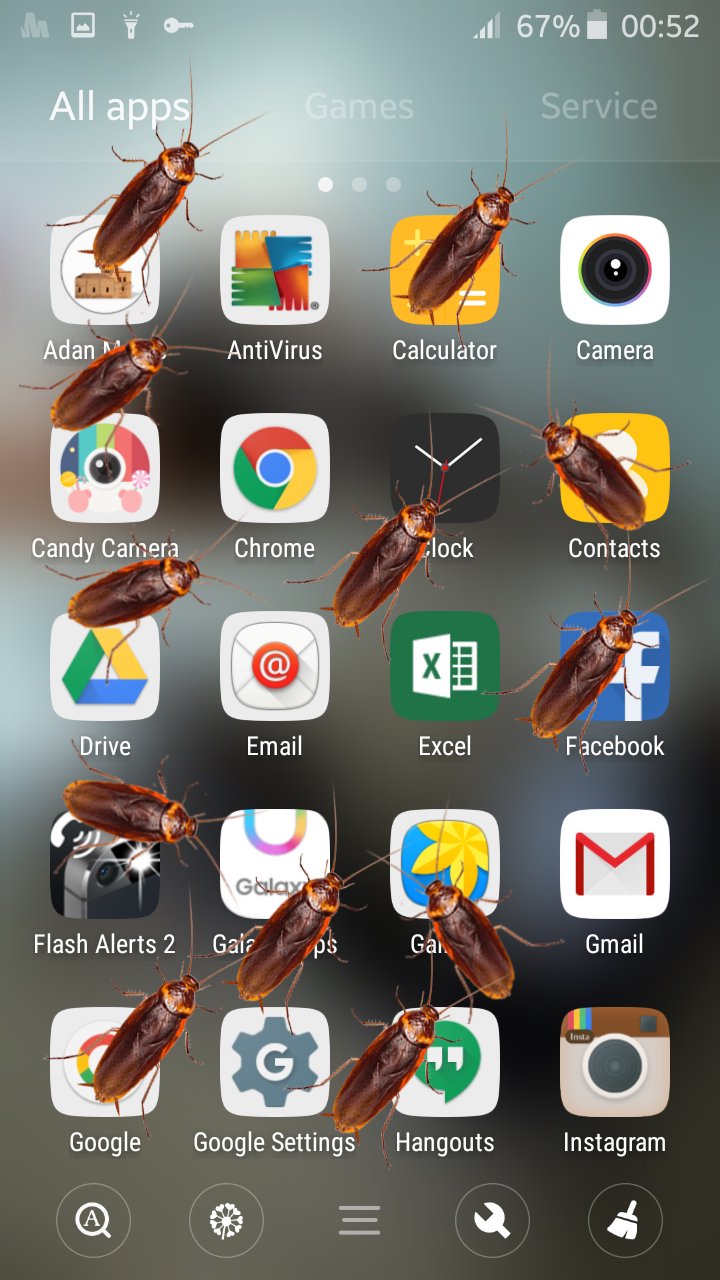Viewport: 720px width, 1280px height.
Task: Open Google Settings
Action: click(275, 1060)
